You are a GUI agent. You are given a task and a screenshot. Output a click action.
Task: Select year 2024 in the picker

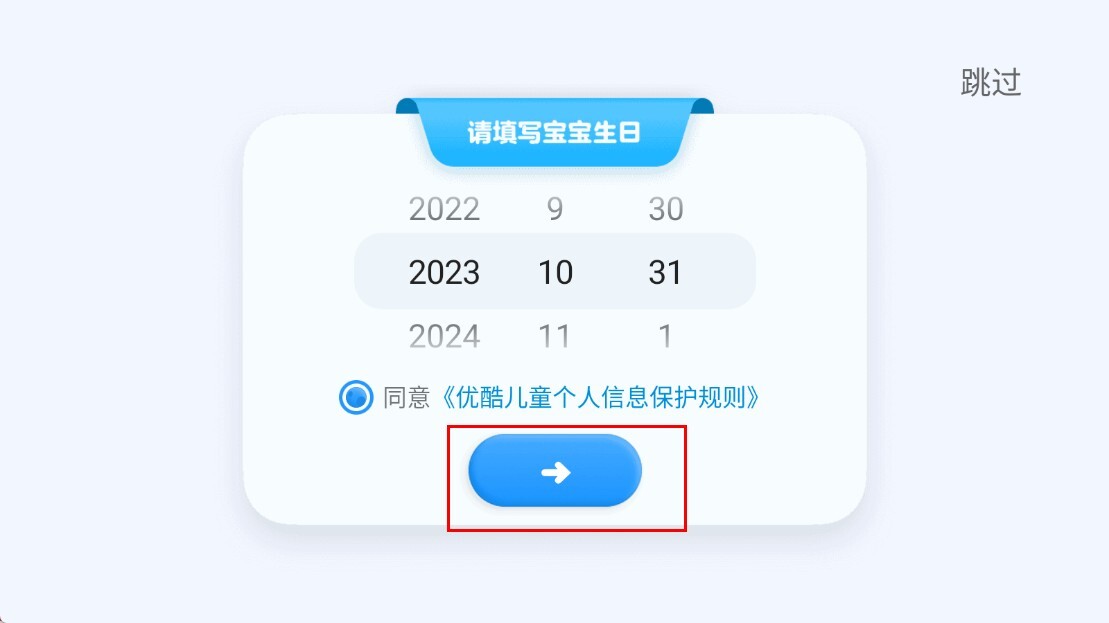click(x=444, y=337)
